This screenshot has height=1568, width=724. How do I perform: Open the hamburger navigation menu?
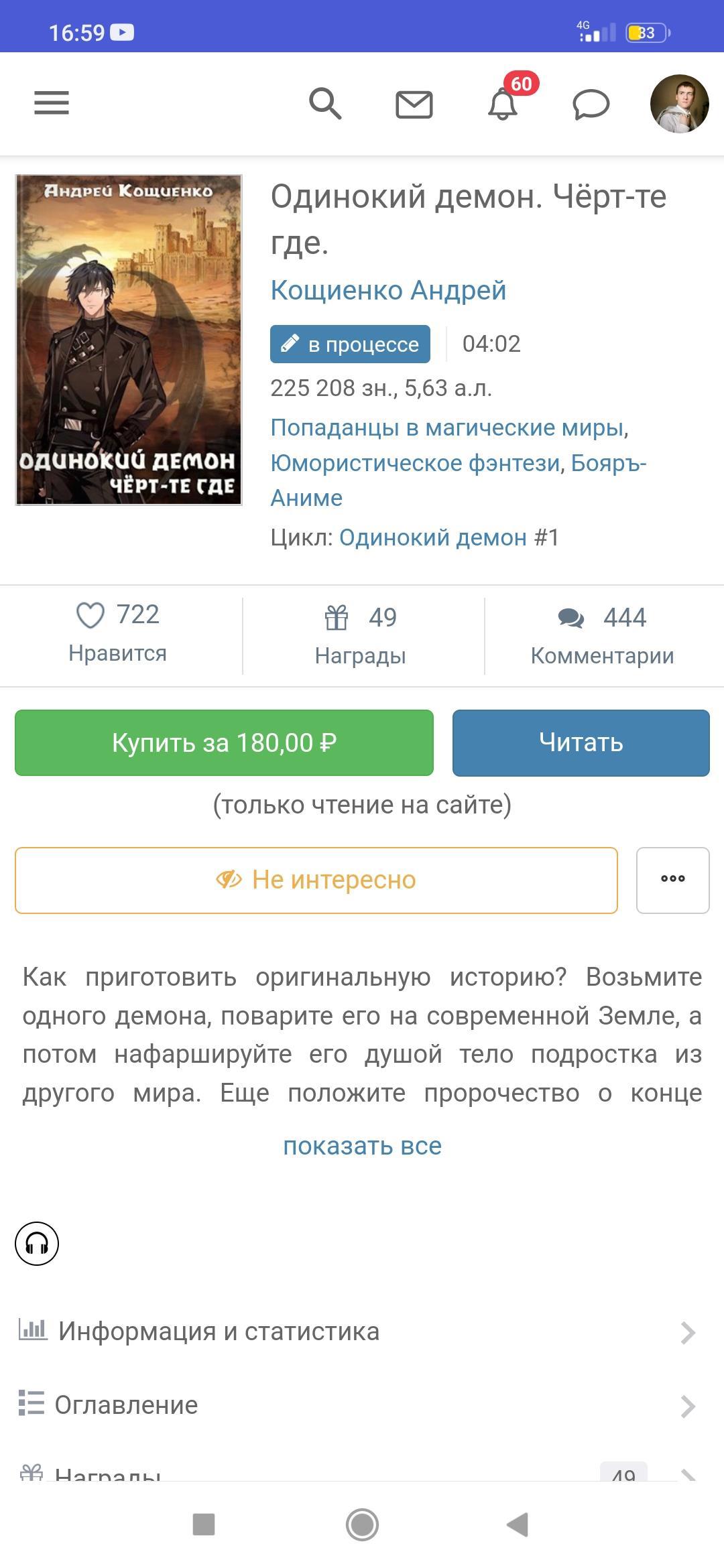(52, 103)
